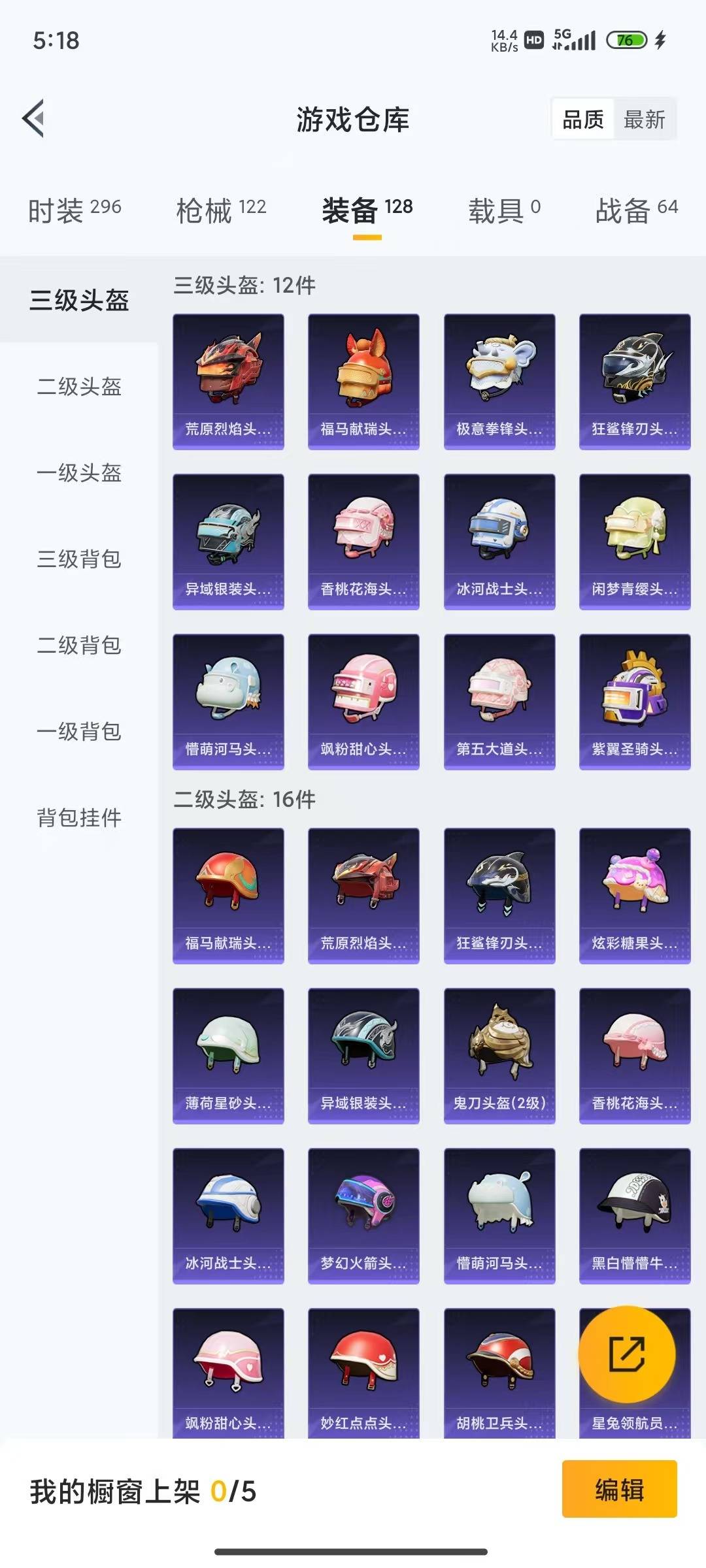Screen dimensions: 706x1568
Task: Open the 黑白懵懵牛 cap helmet
Action: (x=635, y=1215)
